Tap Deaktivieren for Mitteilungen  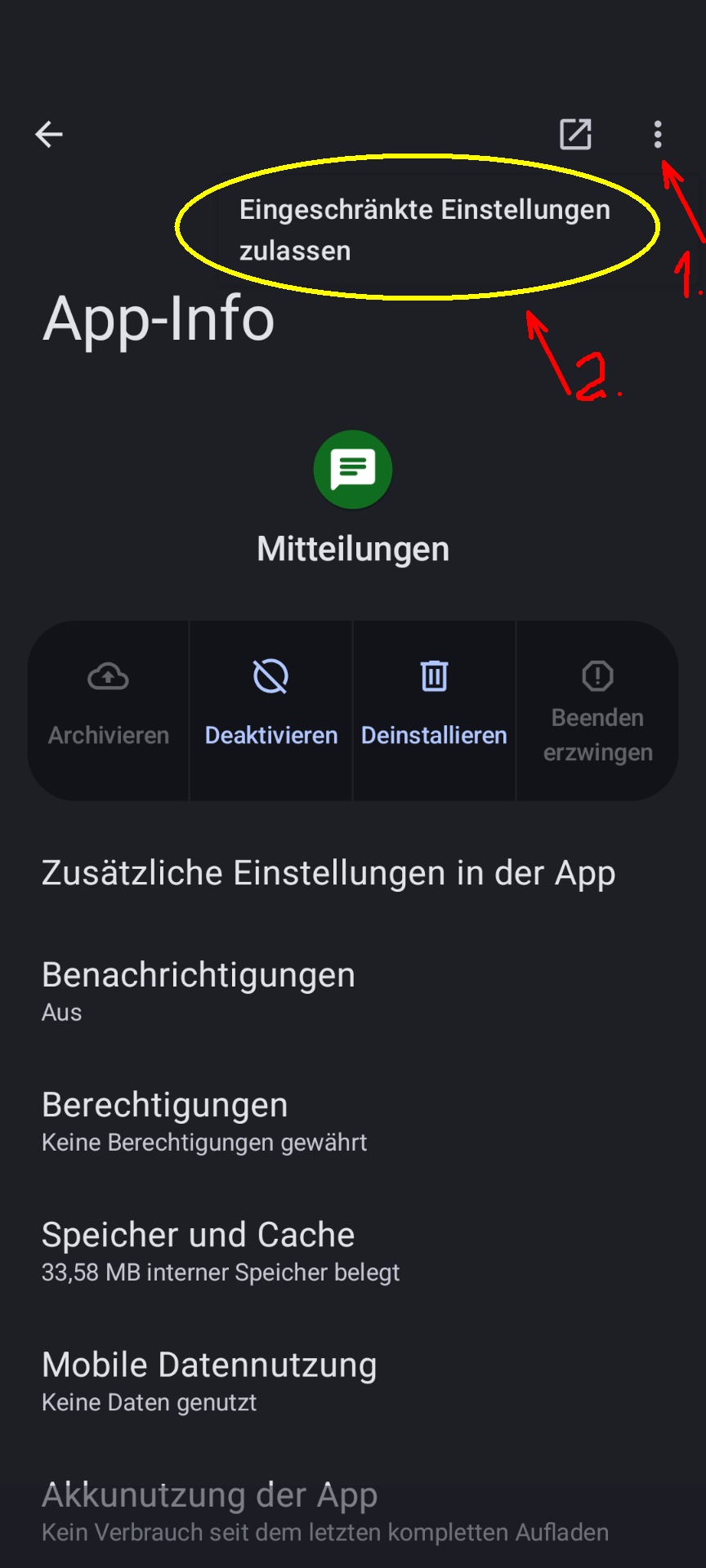[271, 710]
